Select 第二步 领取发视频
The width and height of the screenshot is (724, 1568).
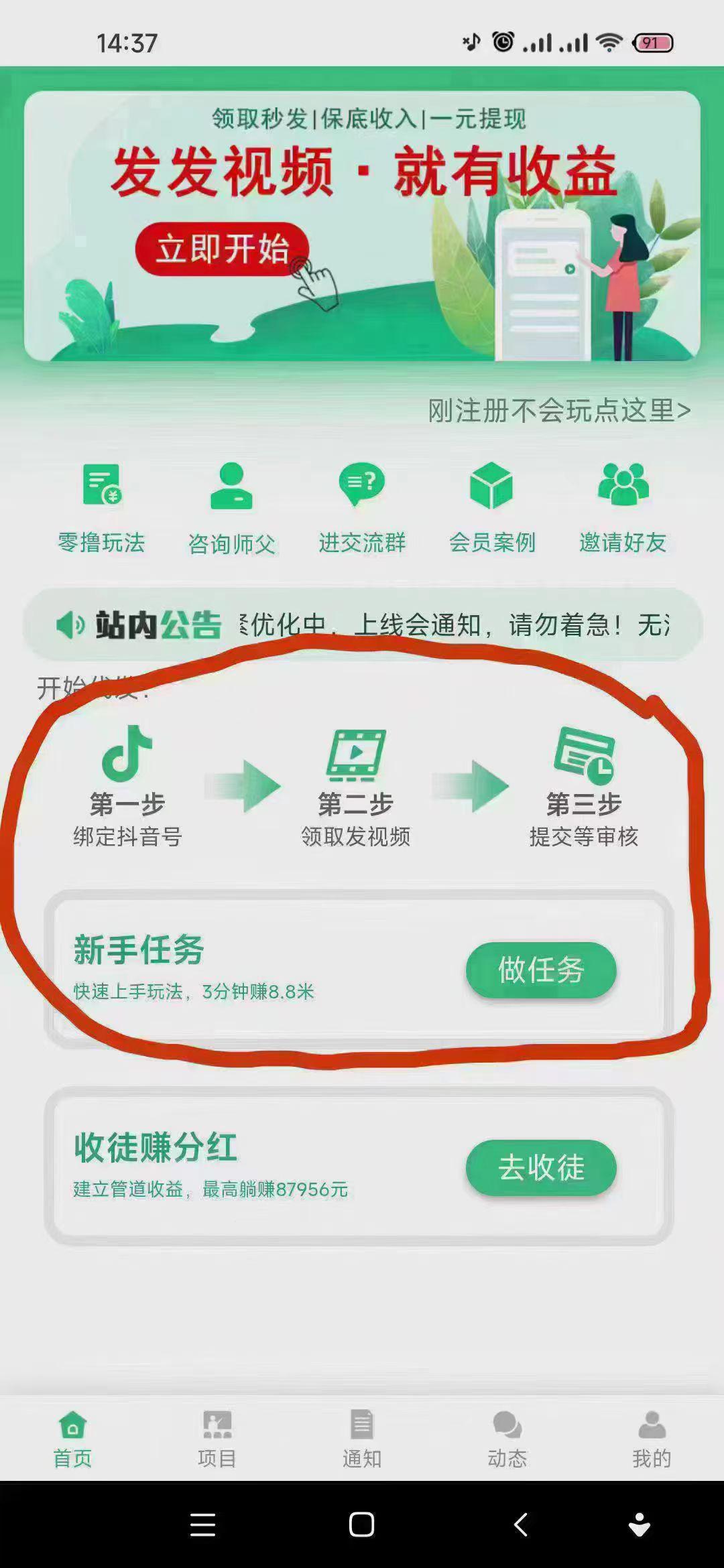[356, 786]
